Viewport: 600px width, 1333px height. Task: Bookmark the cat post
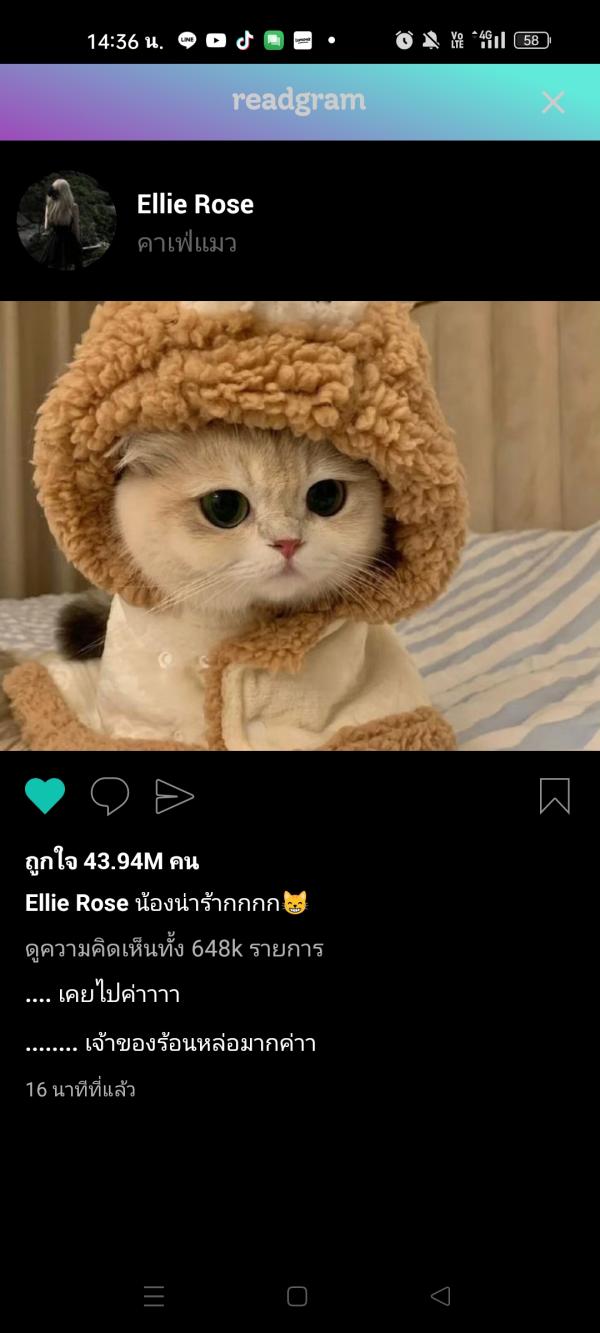pos(554,796)
